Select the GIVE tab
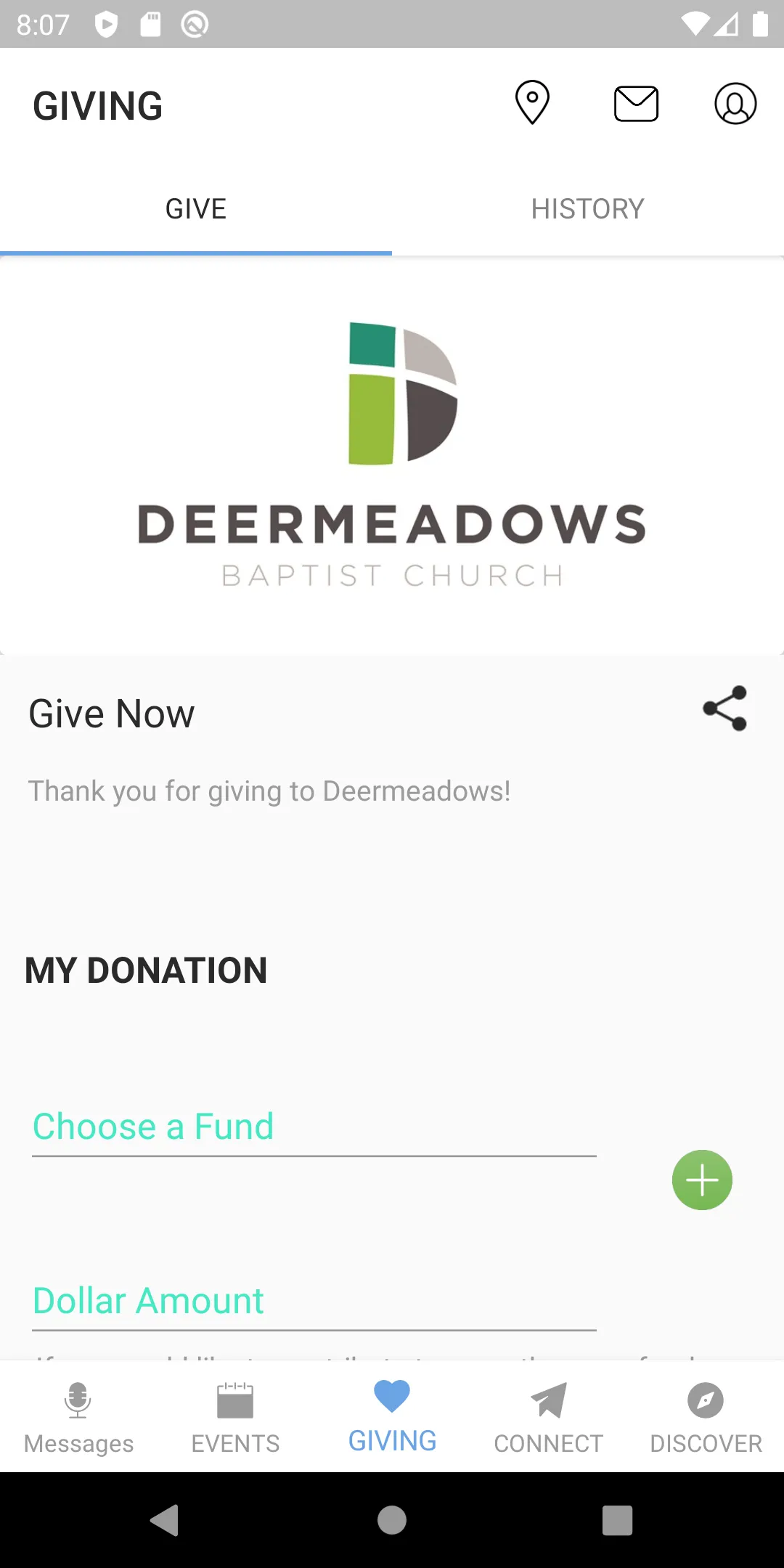The width and height of the screenshot is (784, 1568). tap(196, 209)
